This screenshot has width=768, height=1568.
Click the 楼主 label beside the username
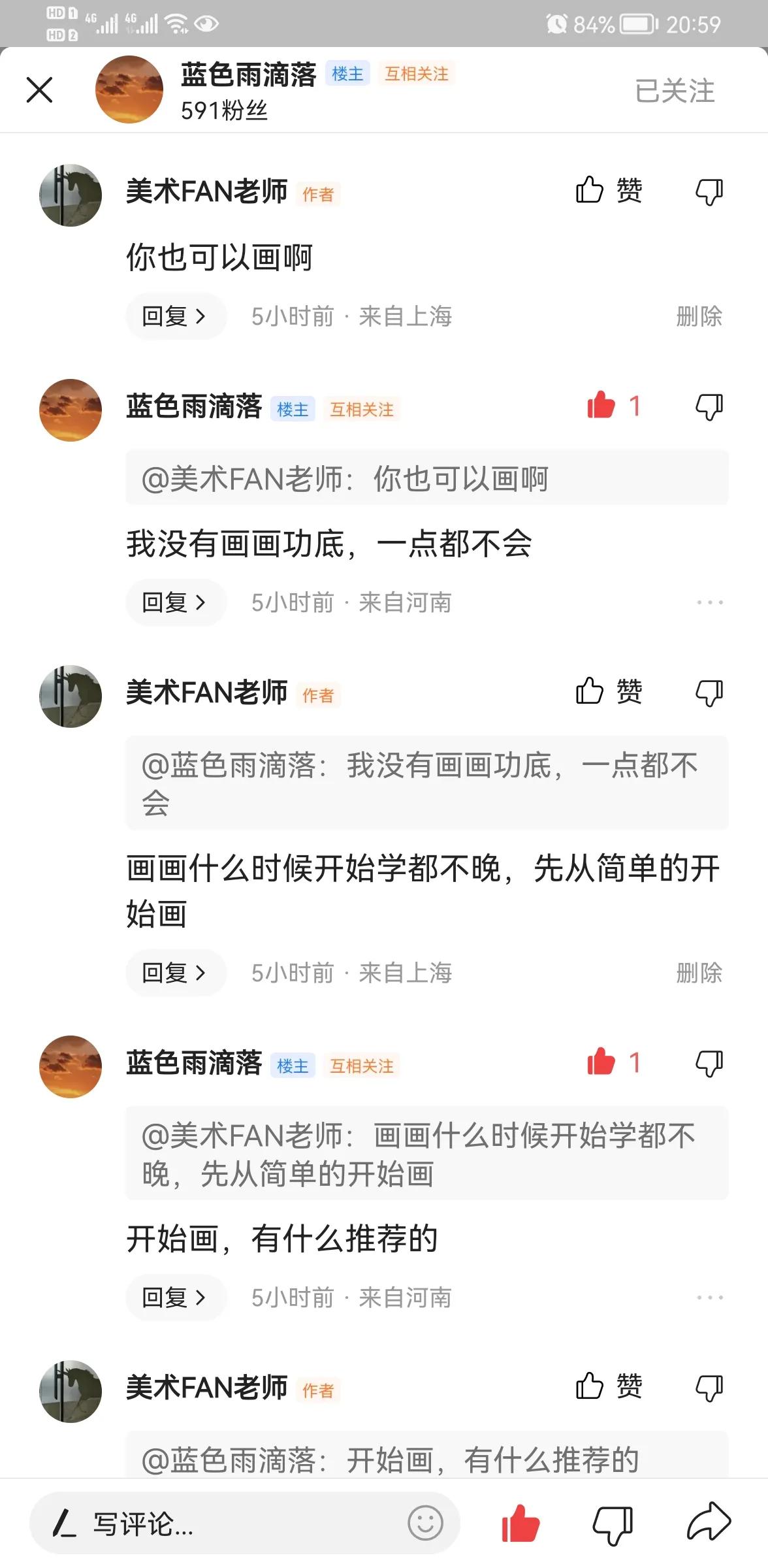(348, 74)
